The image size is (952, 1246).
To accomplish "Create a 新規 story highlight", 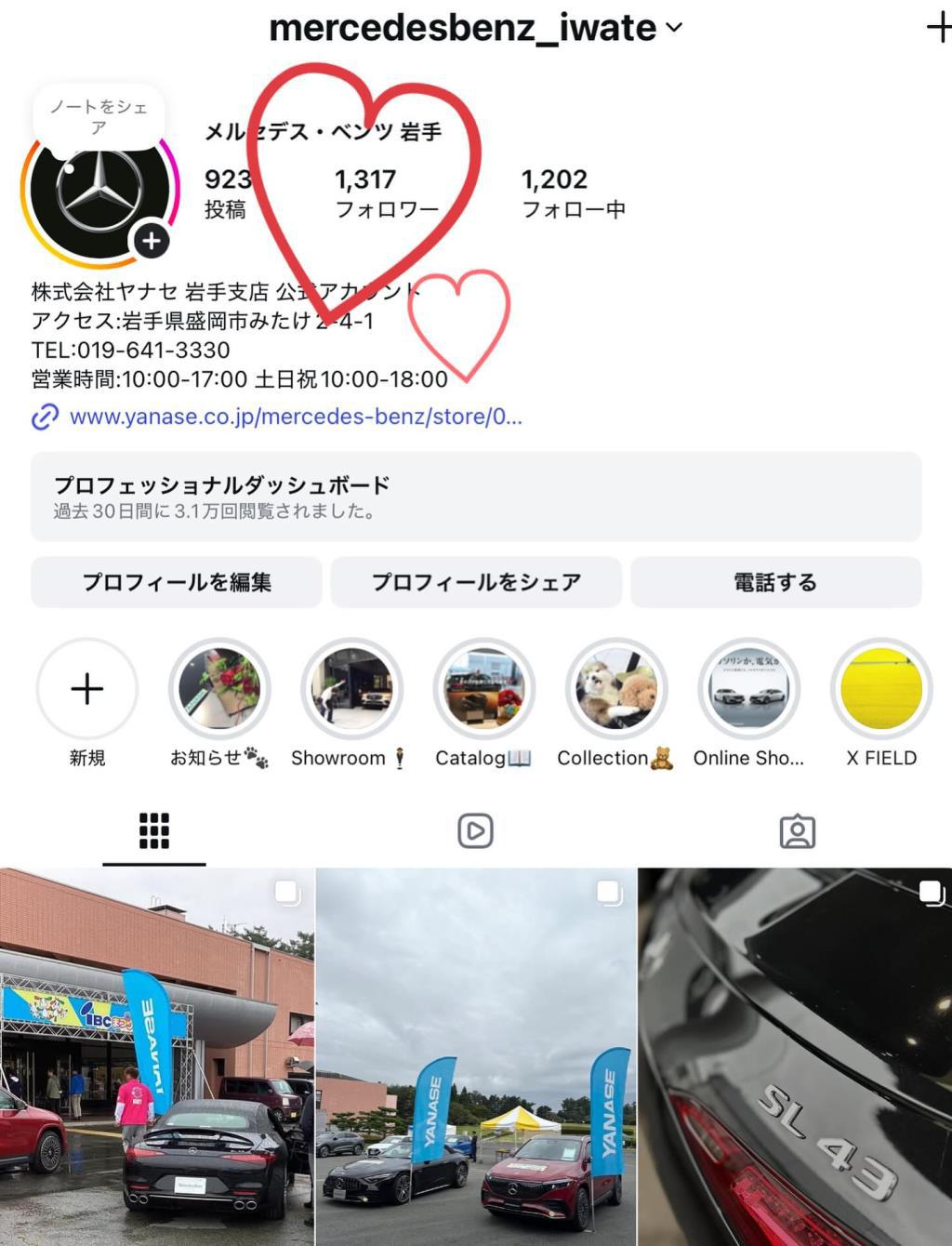I will [87, 689].
